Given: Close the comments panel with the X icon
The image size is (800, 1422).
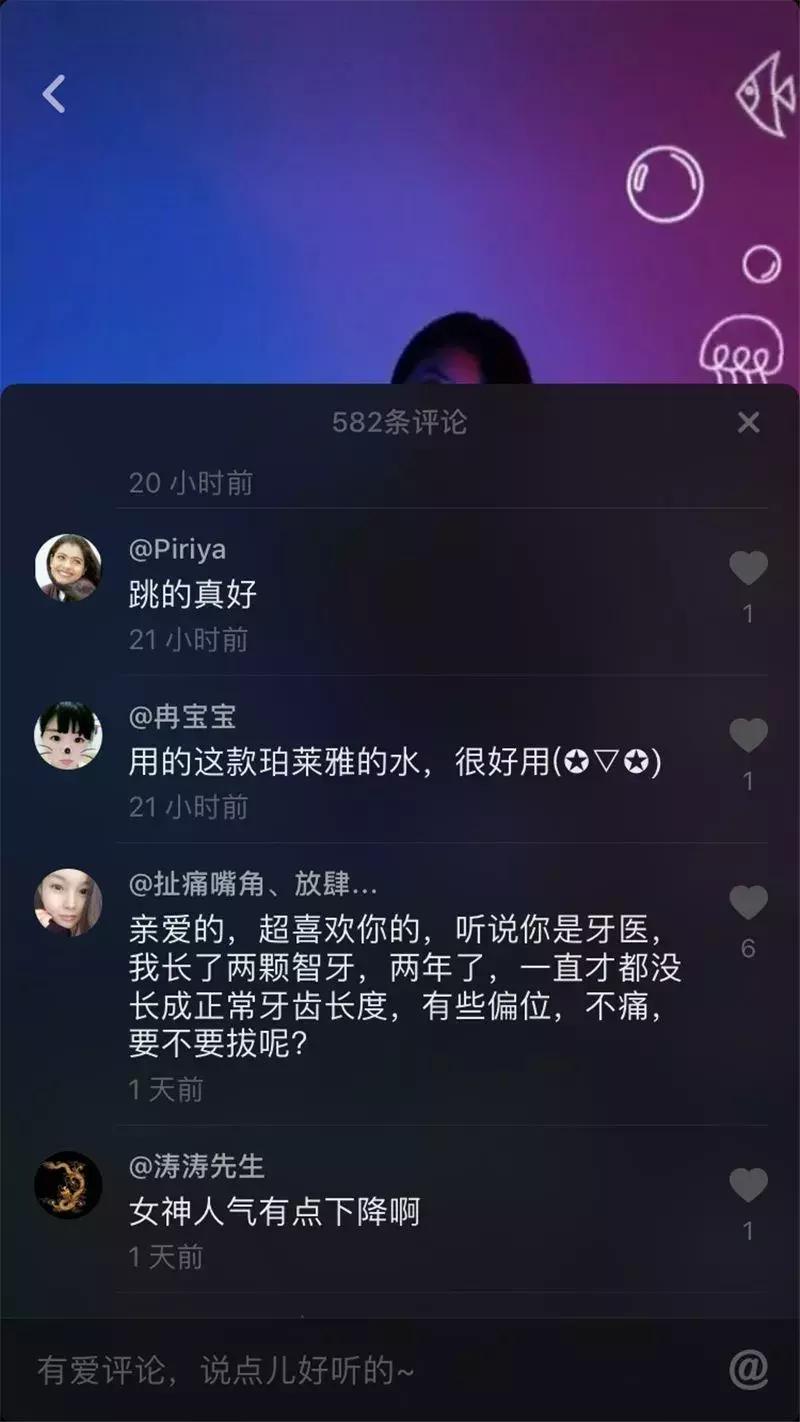Looking at the screenshot, I should click(x=748, y=422).
